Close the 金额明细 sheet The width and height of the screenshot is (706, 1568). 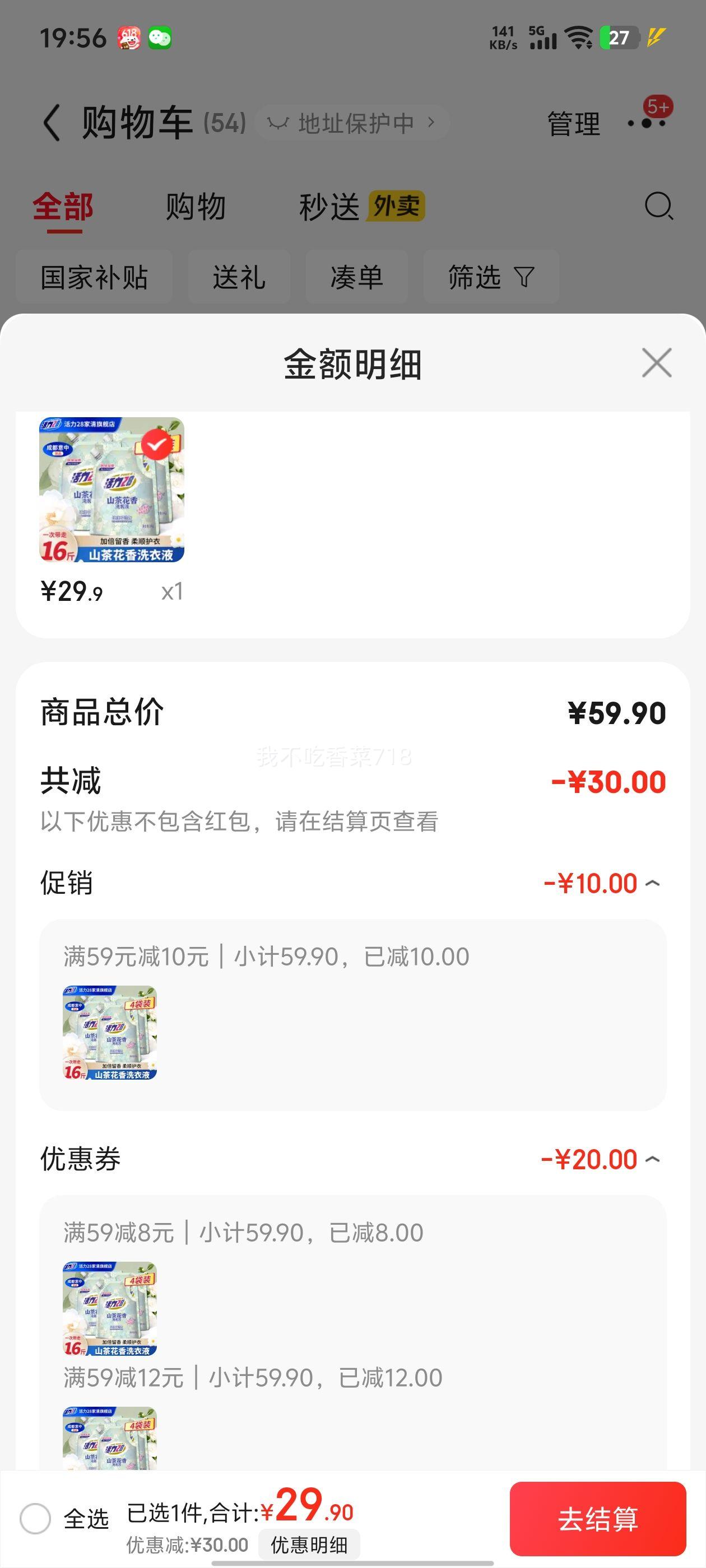click(657, 363)
